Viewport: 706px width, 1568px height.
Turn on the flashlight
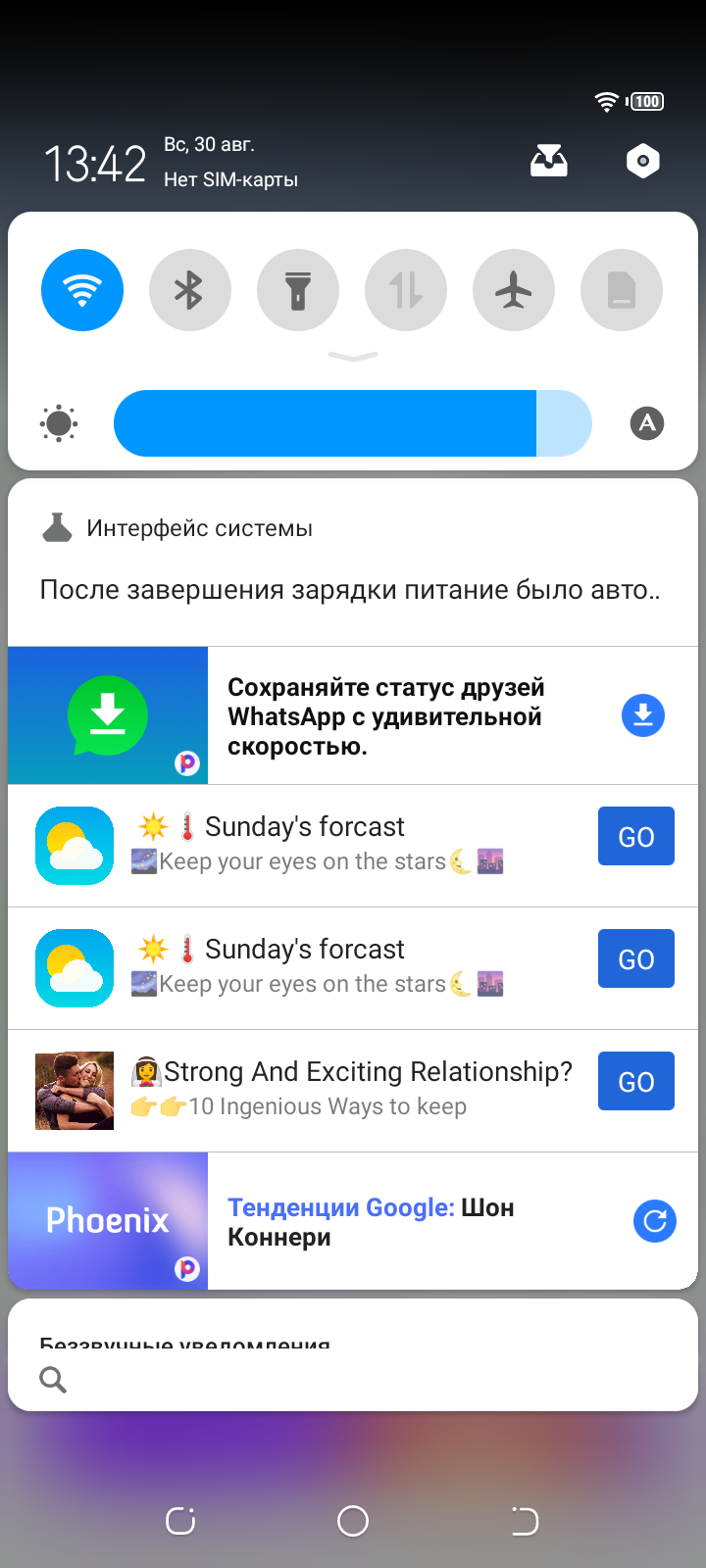(x=298, y=290)
